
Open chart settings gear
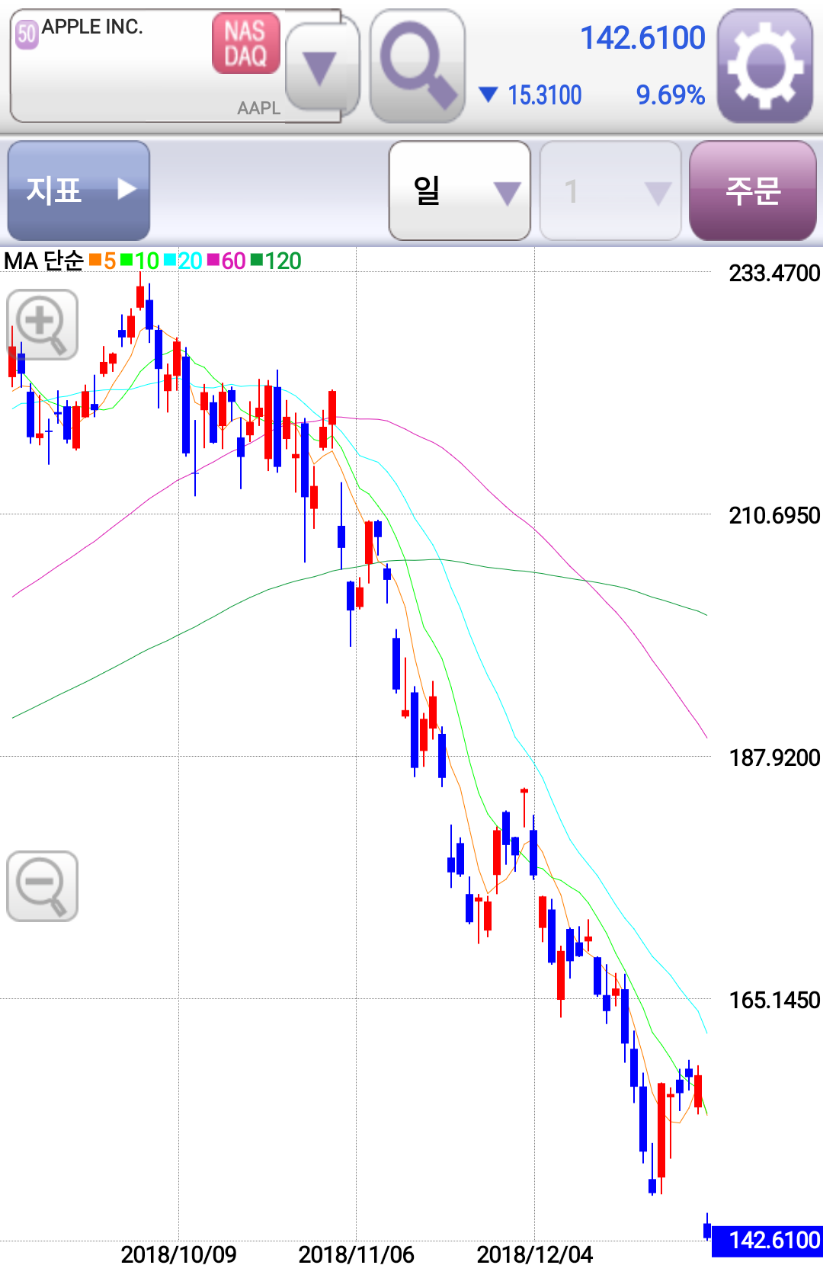(765, 66)
